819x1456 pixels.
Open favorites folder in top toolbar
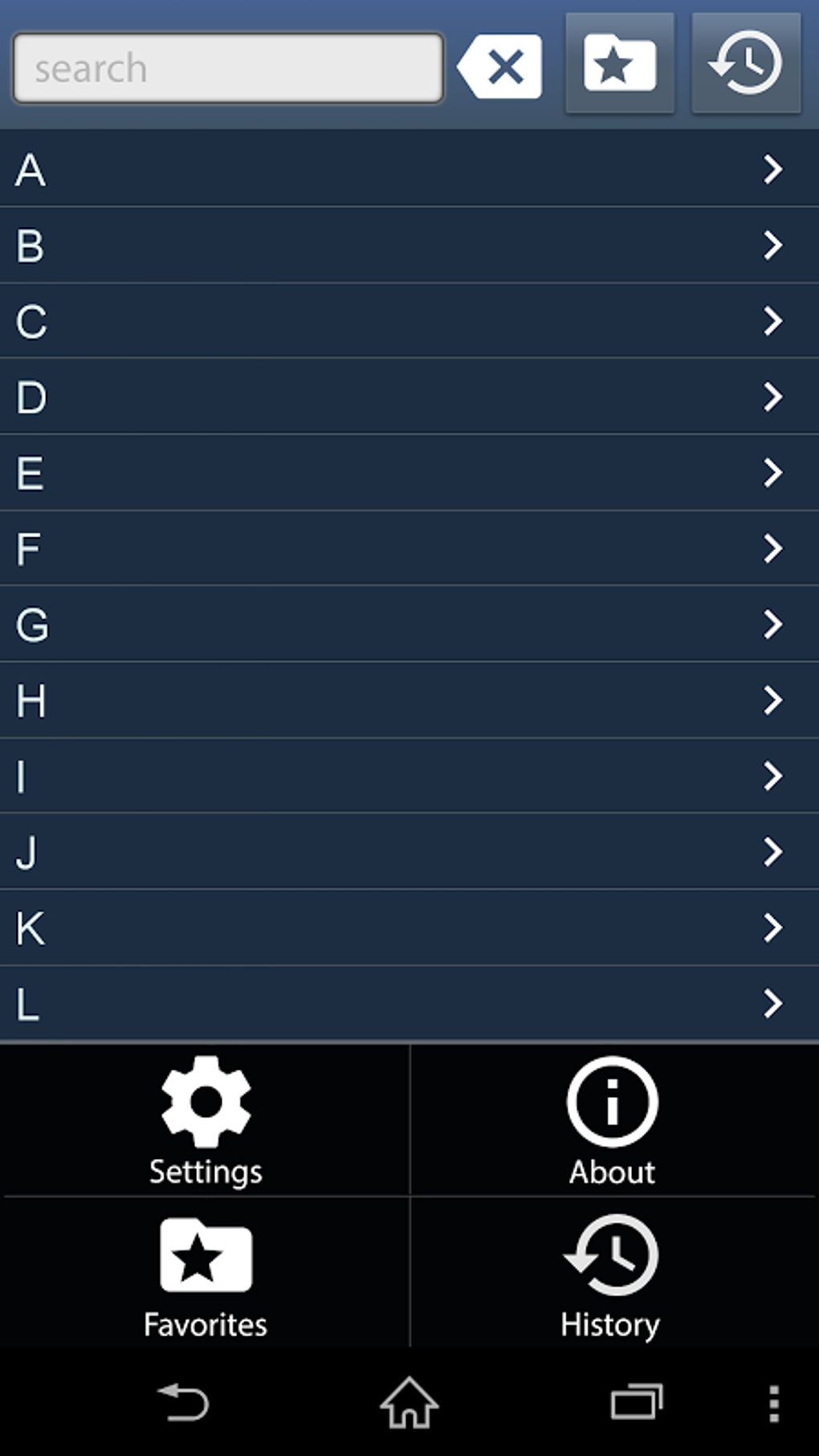[x=619, y=63]
